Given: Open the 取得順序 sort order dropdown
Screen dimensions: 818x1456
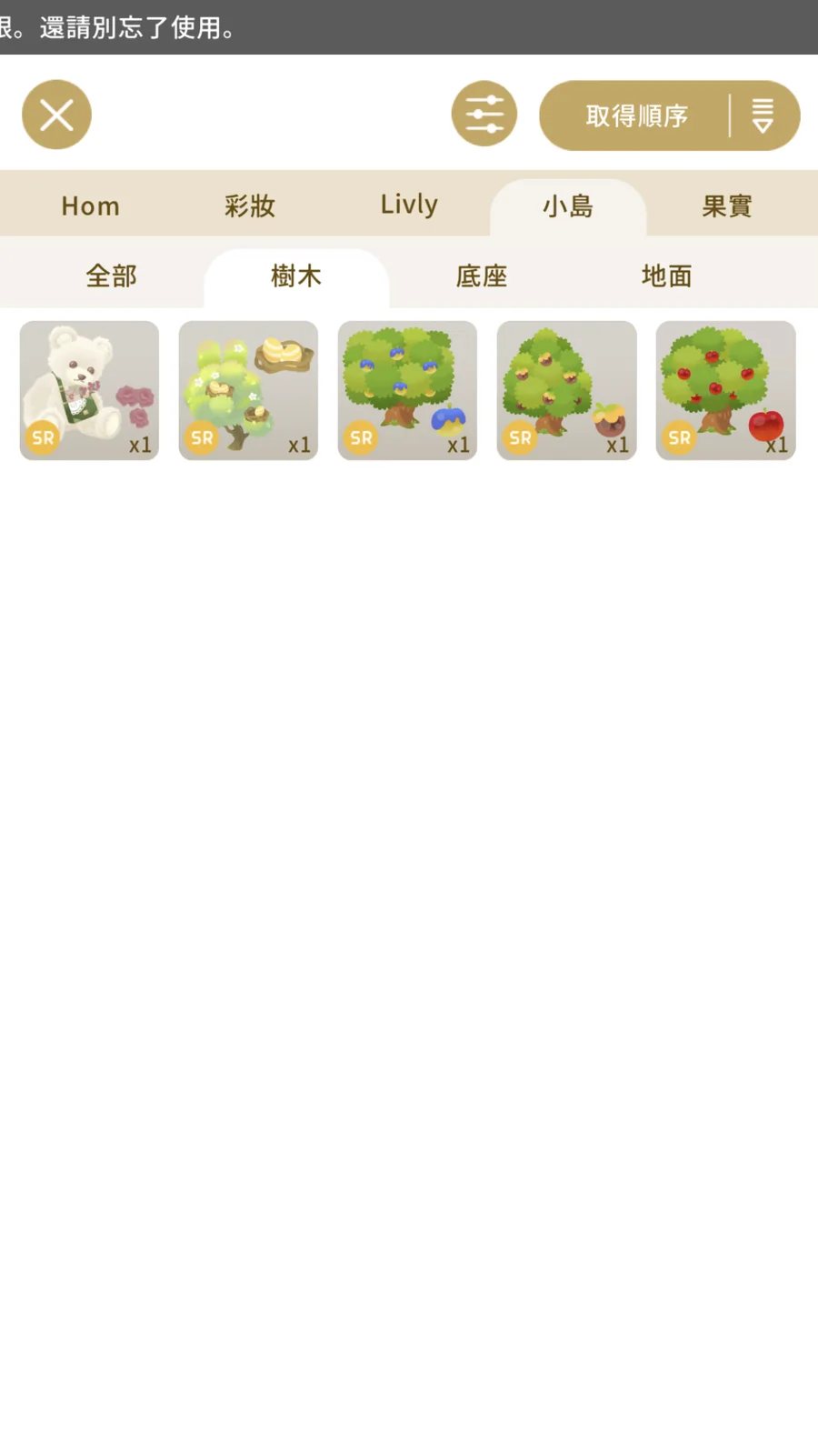Looking at the screenshot, I should pyautogui.click(x=669, y=115).
